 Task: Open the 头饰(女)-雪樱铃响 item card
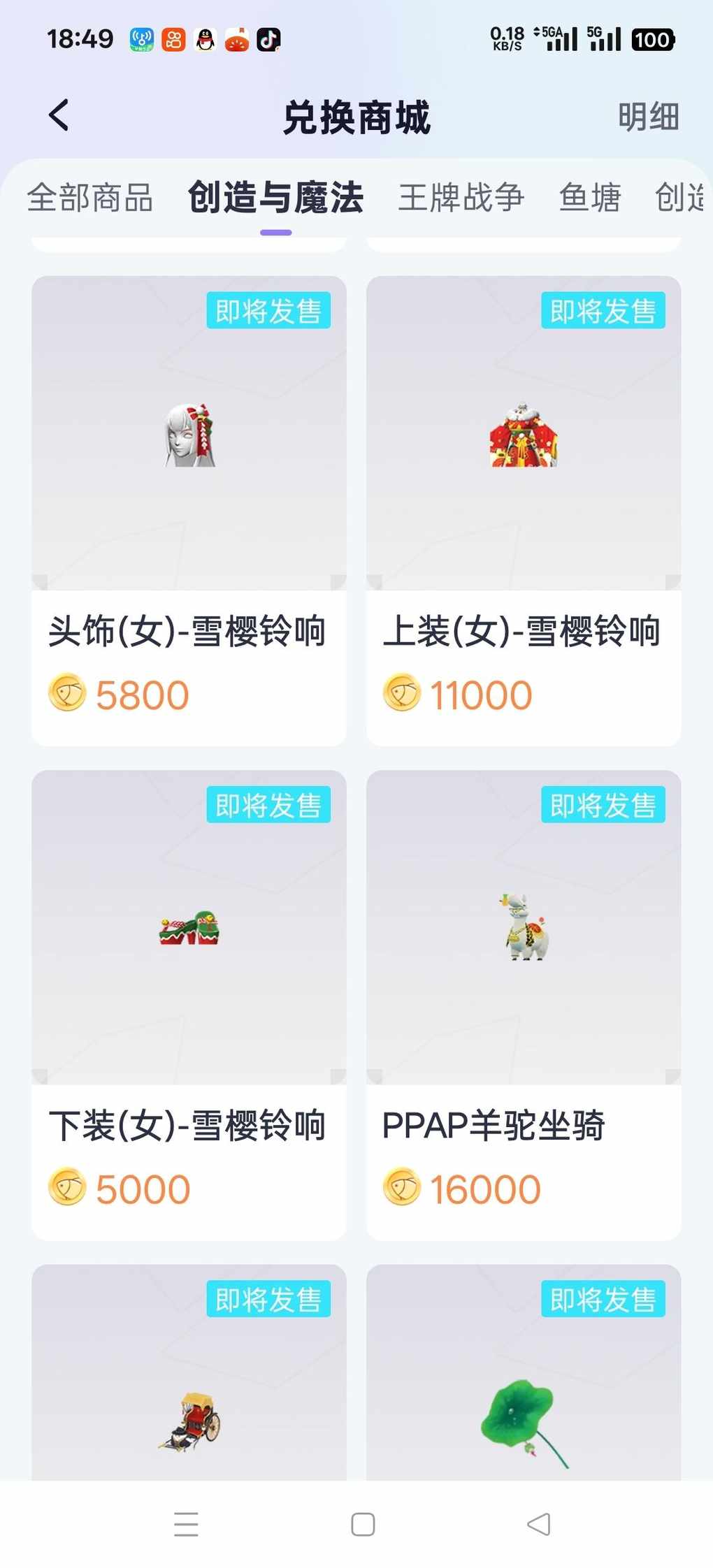pos(189,510)
